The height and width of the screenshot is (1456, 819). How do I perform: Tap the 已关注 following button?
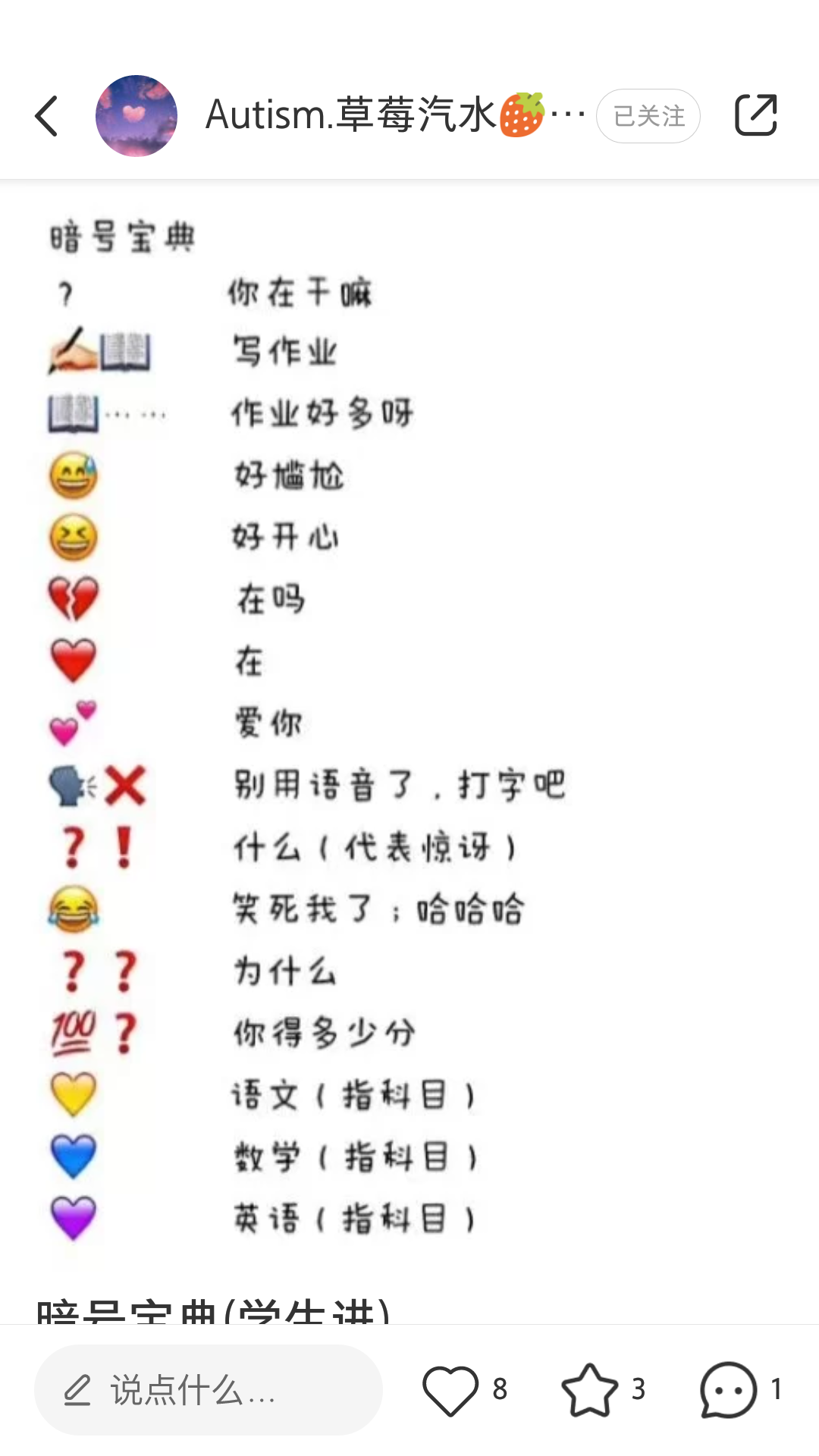tap(648, 116)
